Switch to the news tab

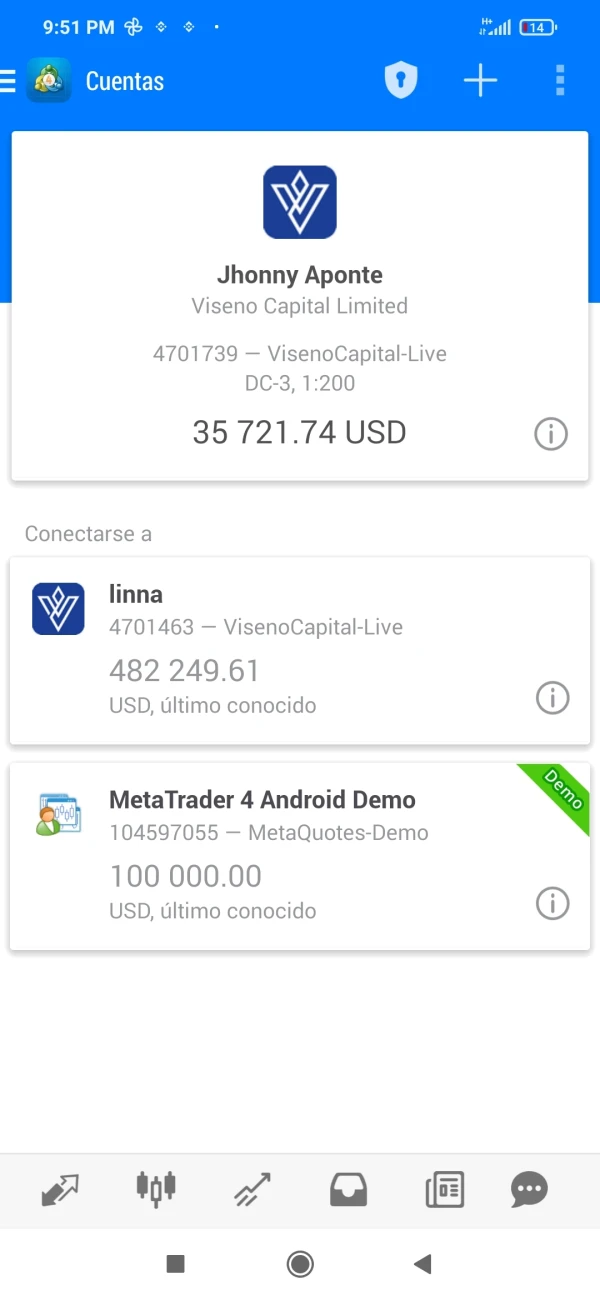coord(444,1189)
